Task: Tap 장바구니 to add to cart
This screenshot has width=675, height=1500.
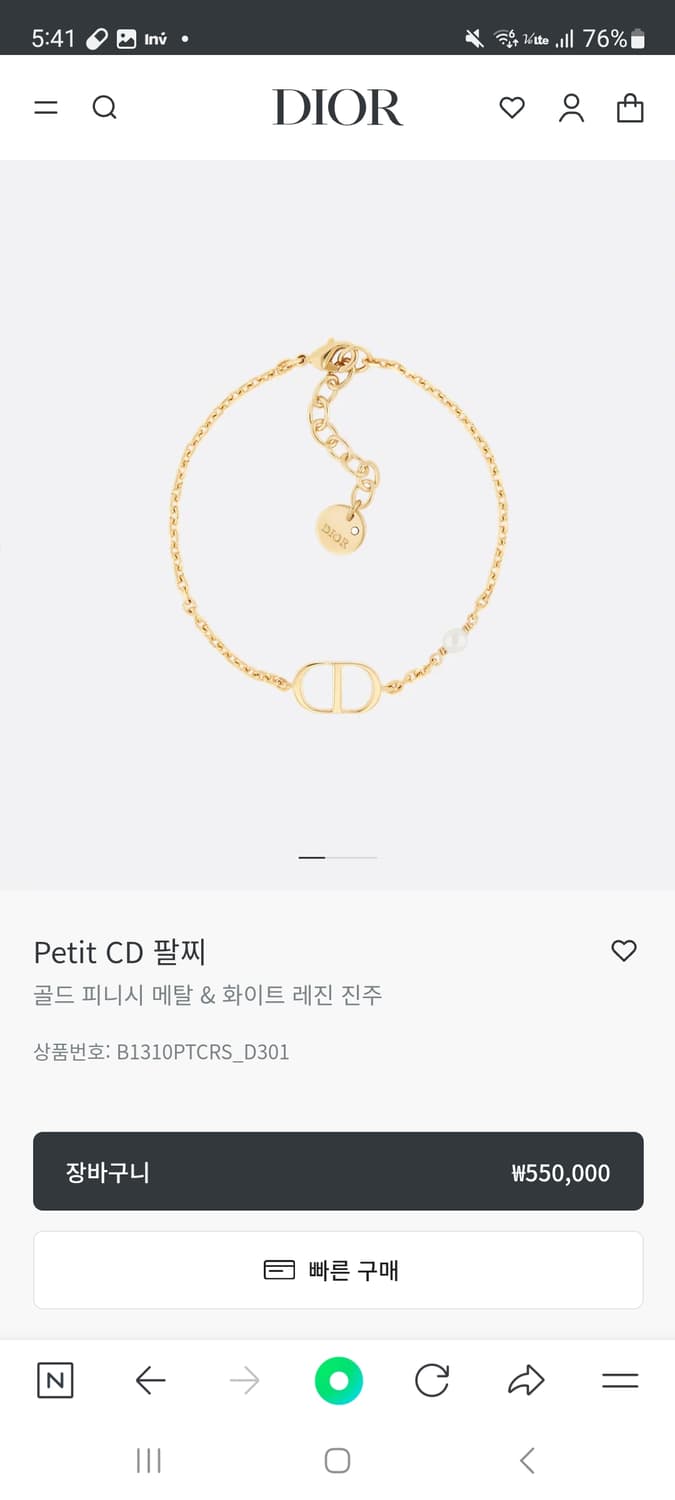Action: [x=338, y=1171]
